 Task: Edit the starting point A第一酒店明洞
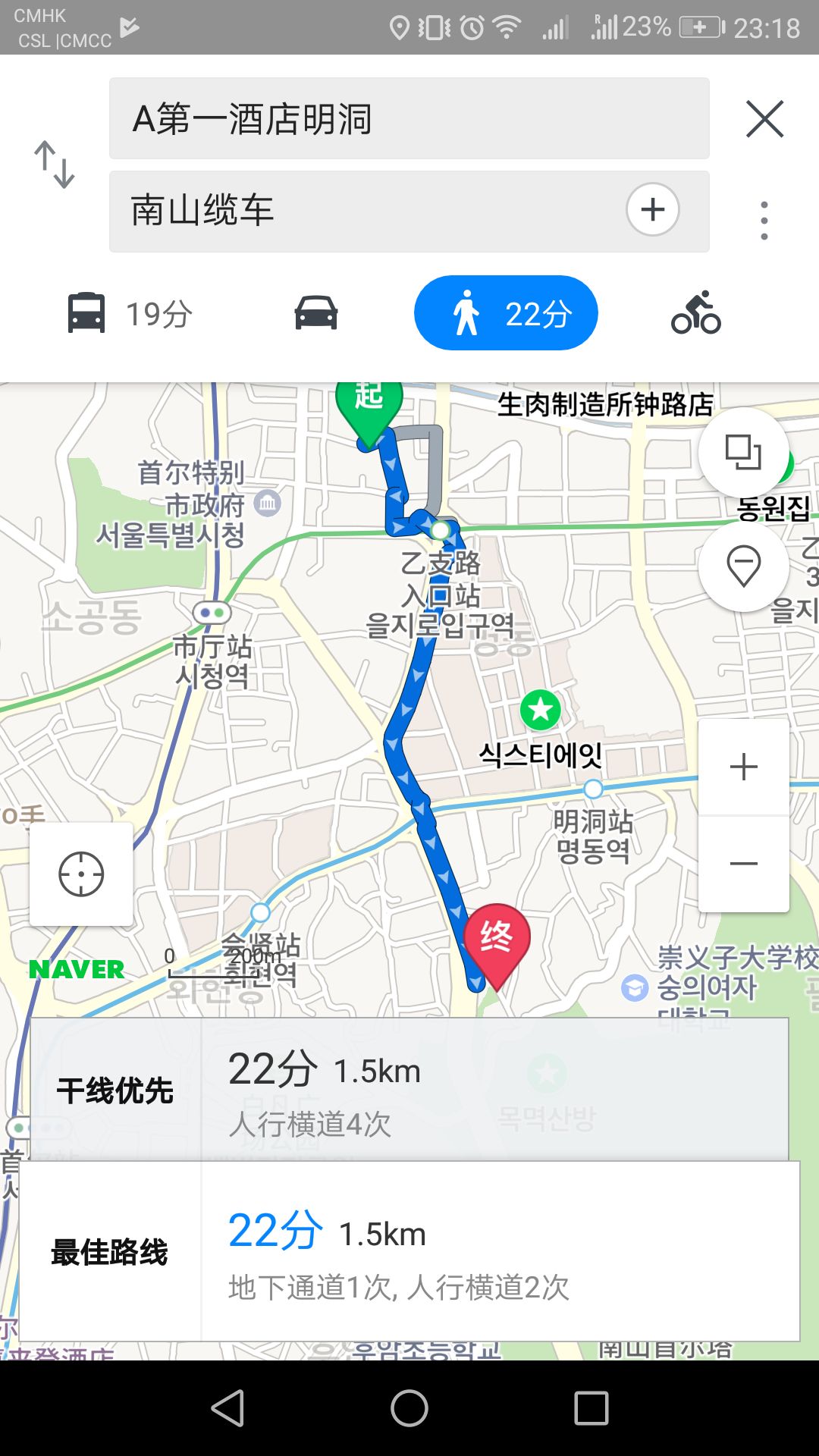409,119
